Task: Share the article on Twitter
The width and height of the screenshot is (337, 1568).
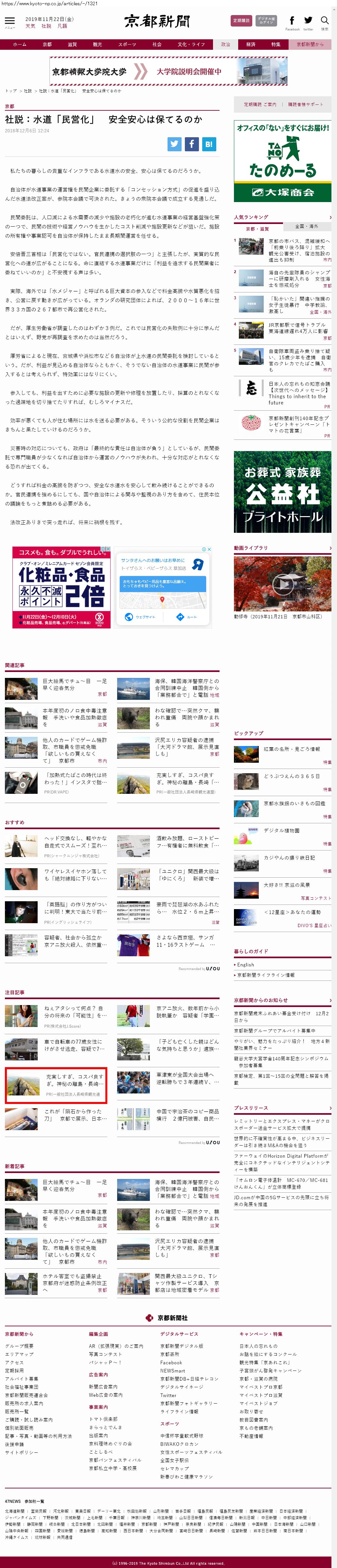Action: tap(175, 144)
